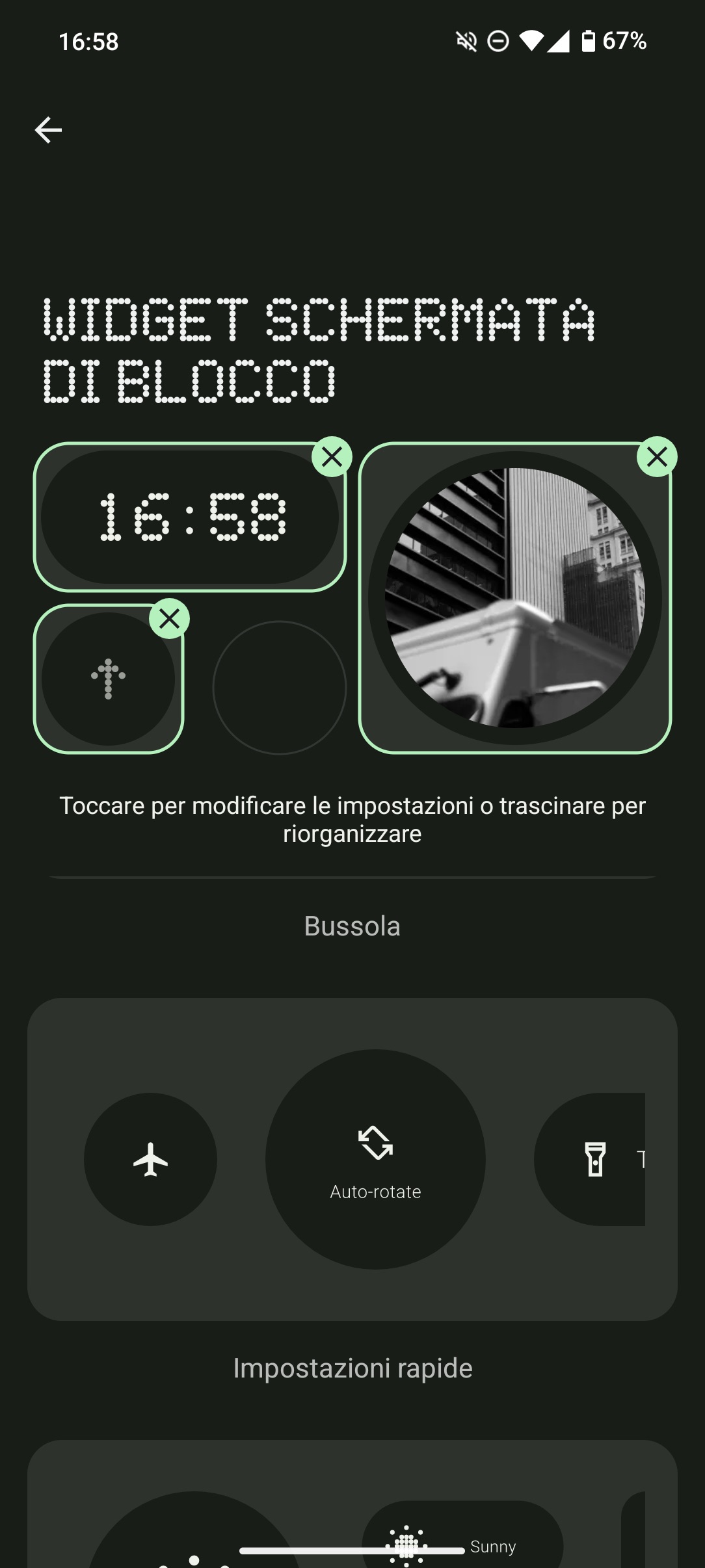Add the airplane mode quick setting widget
Image resolution: width=705 pixels, height=1568 pixels.
tap(150, 1159)
